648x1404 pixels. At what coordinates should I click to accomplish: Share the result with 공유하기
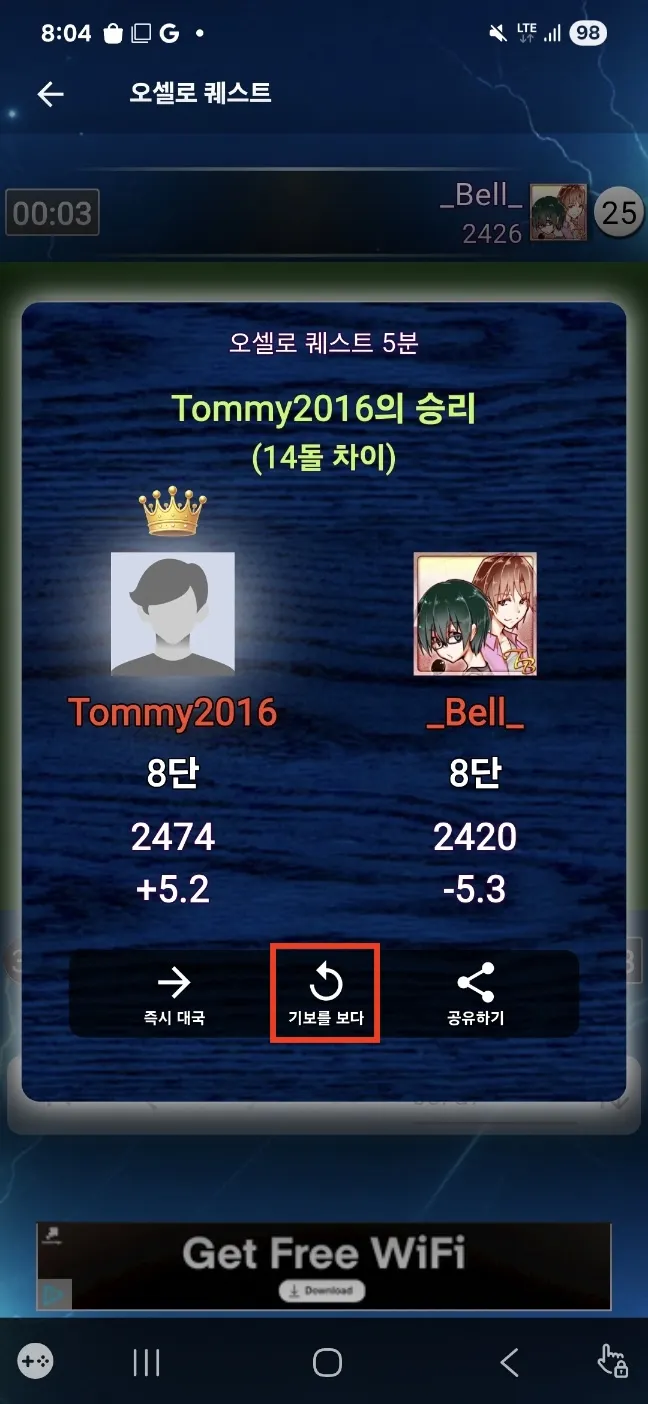(475, 995)
